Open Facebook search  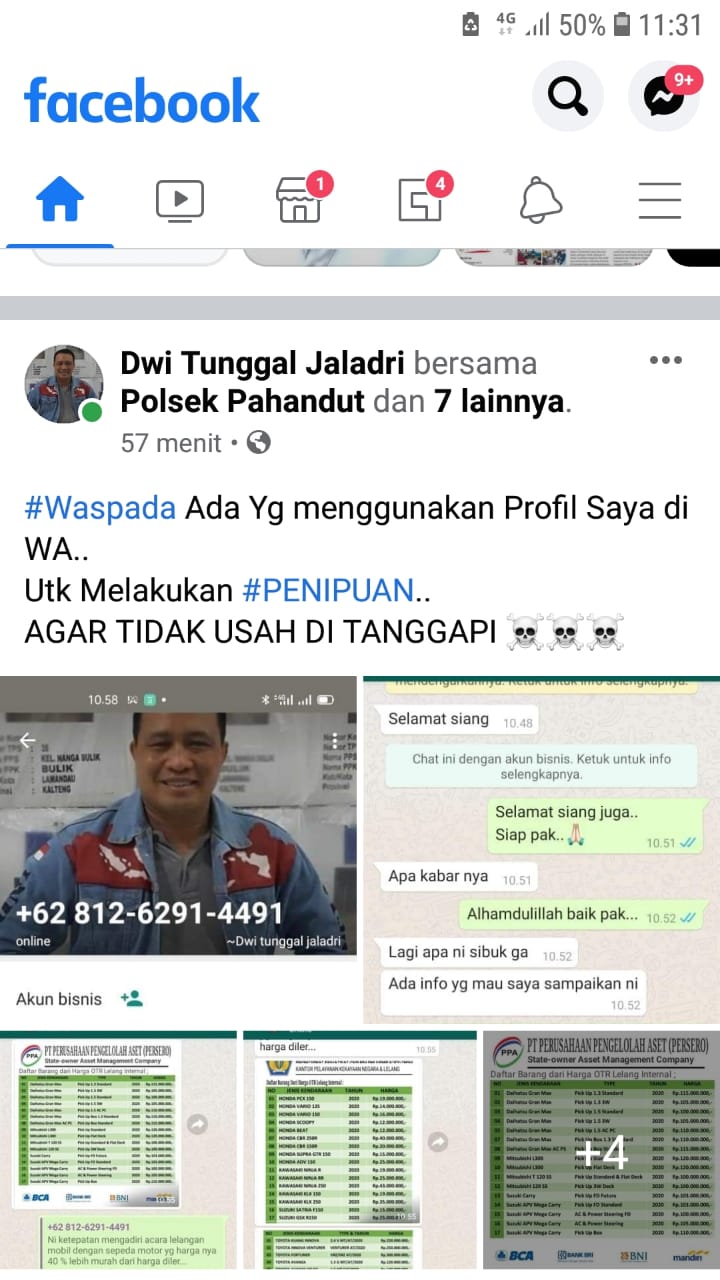pyautogui.click(x=567, y=97)
